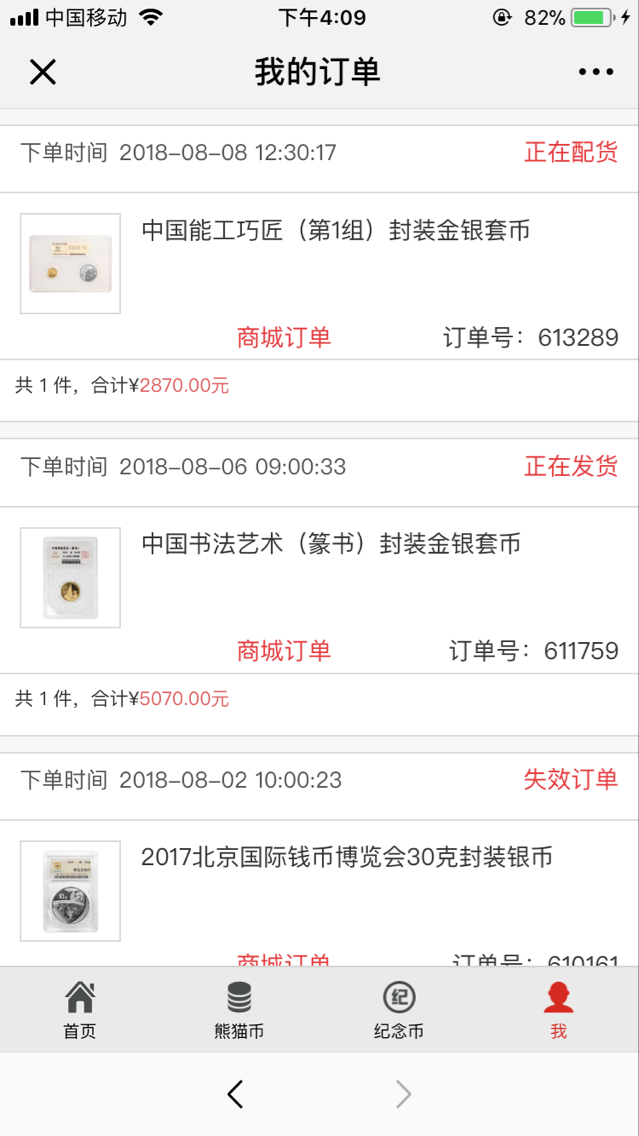The width and height of the screenshot is (639, 1136).
Task: Go to the 熊猫币 tab
Action: tap(239, 1009)
